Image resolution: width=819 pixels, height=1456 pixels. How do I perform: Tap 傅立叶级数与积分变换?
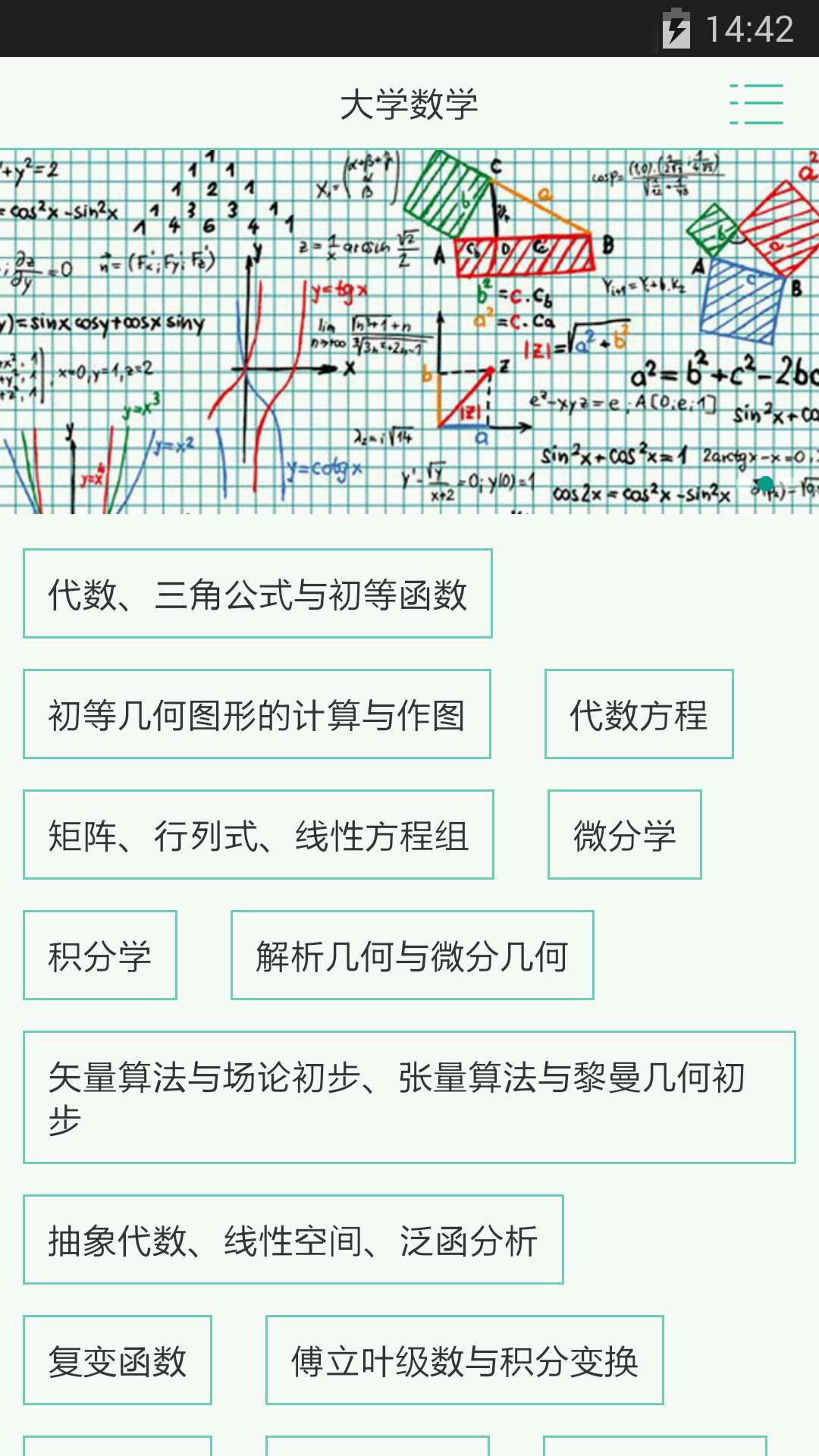(x=464, y=1360)
